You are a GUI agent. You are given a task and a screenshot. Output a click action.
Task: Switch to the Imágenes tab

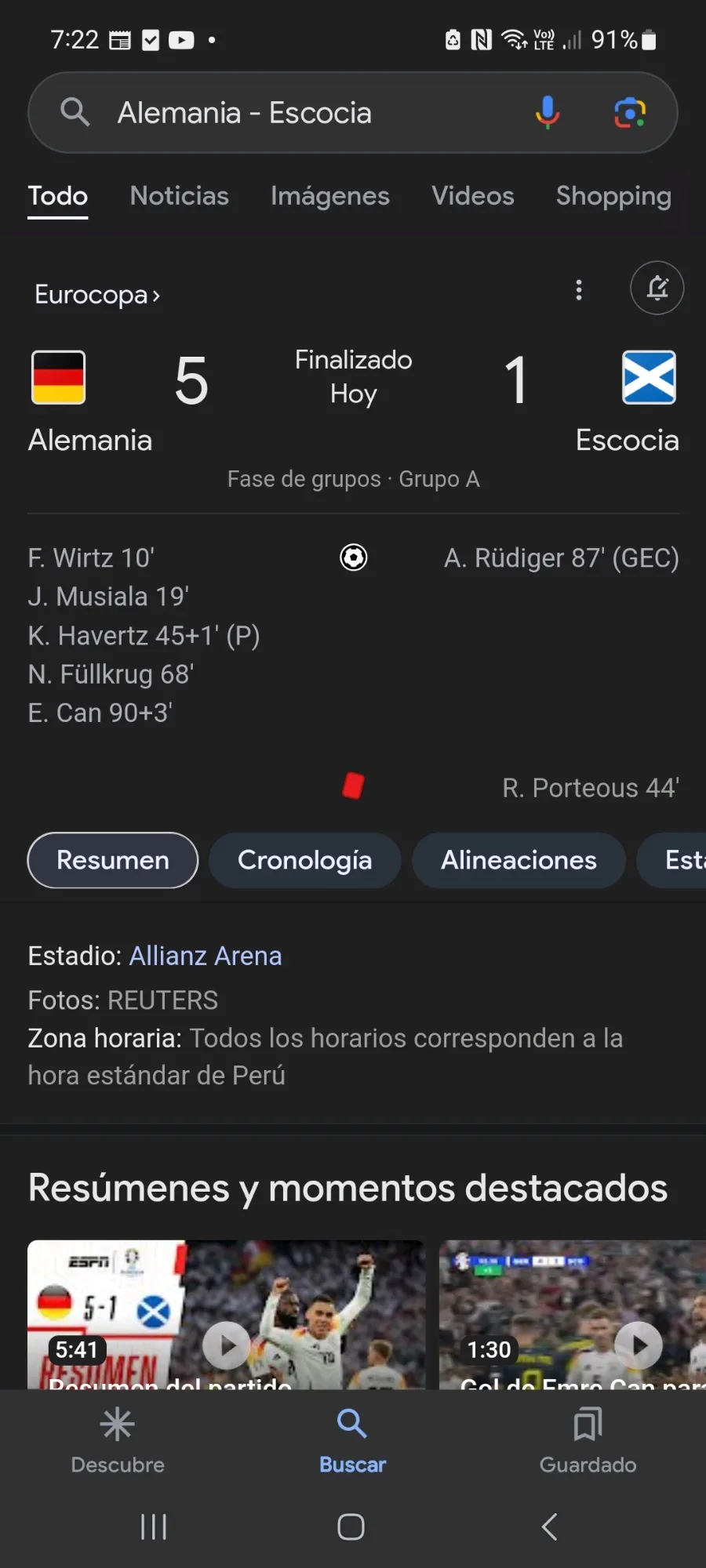tap(330, 196)
